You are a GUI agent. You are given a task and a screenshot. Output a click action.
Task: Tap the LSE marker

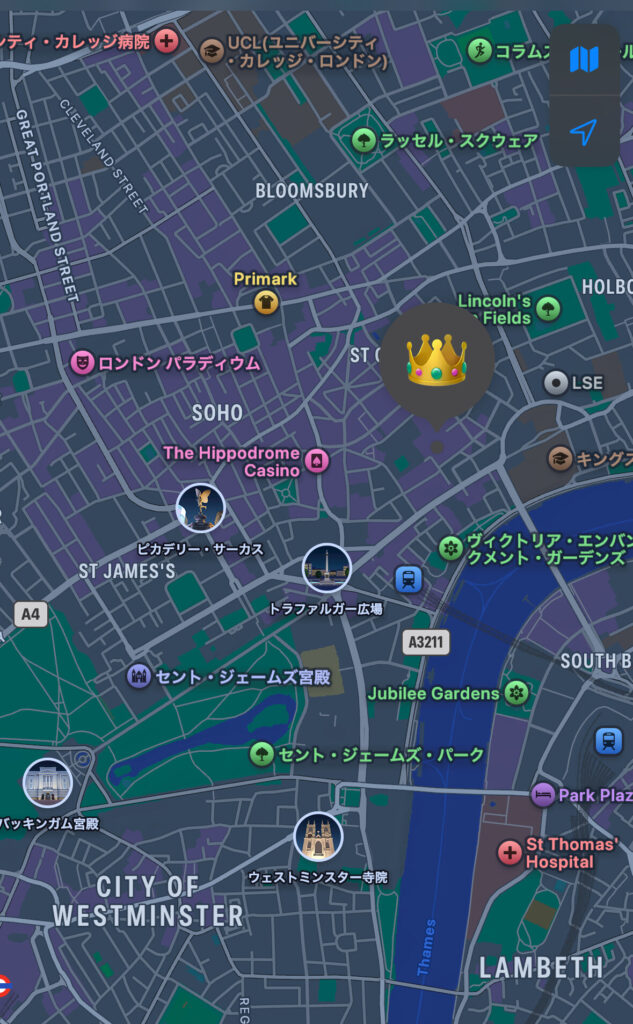[556, 382]
